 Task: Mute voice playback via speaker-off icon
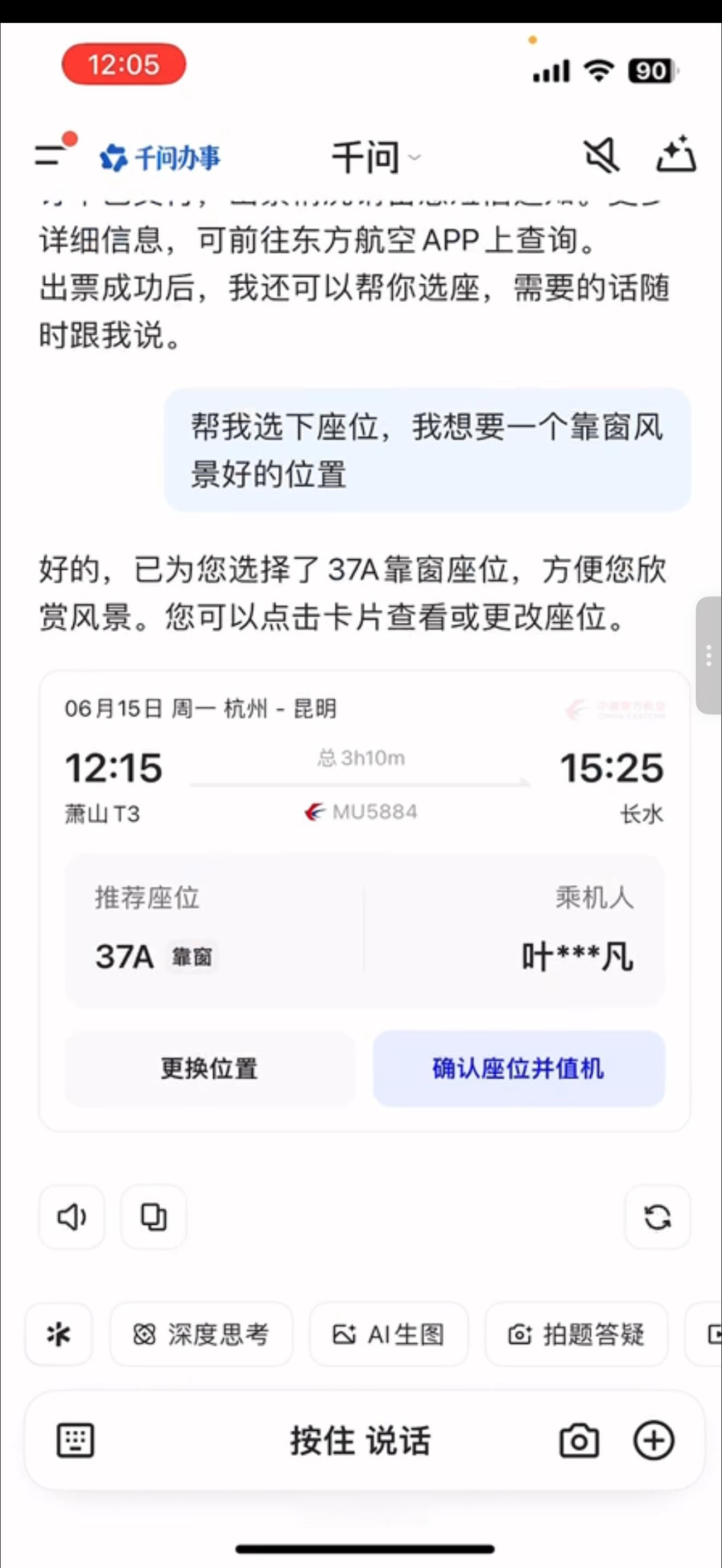coord(602,156)
